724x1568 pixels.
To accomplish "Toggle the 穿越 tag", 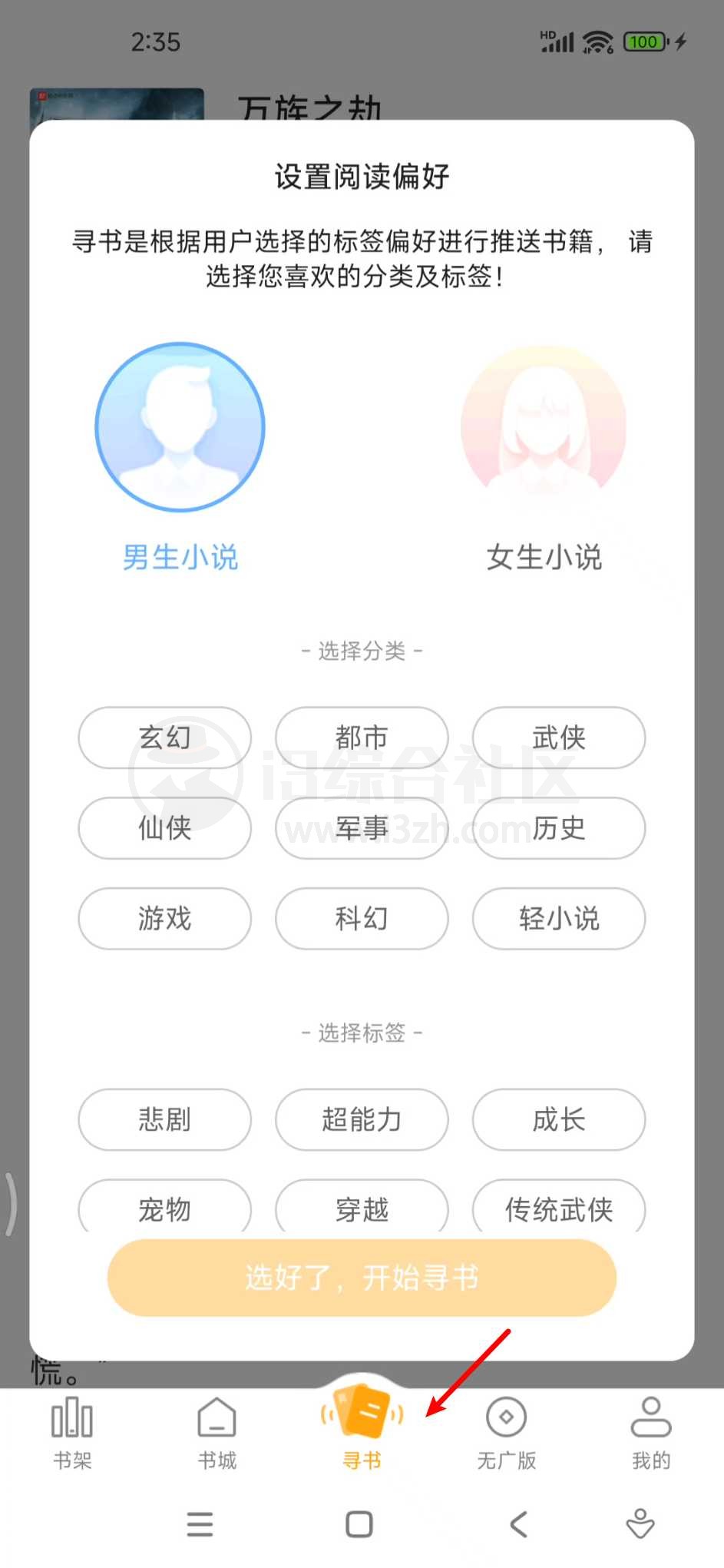I will click(x=361, y=1208).
